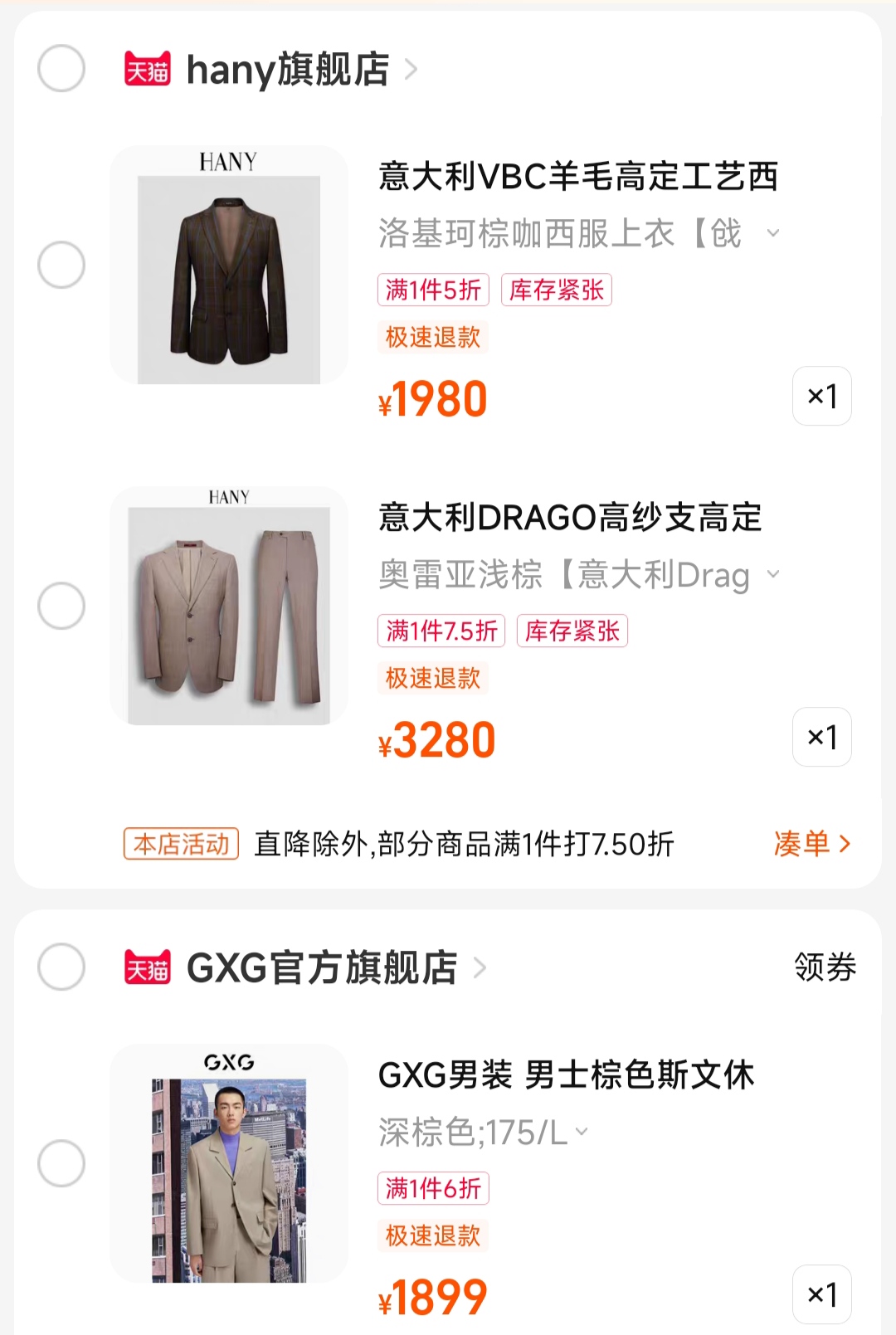Adjust quantity of the ¥3280 suit

click(x=821, y=738)
